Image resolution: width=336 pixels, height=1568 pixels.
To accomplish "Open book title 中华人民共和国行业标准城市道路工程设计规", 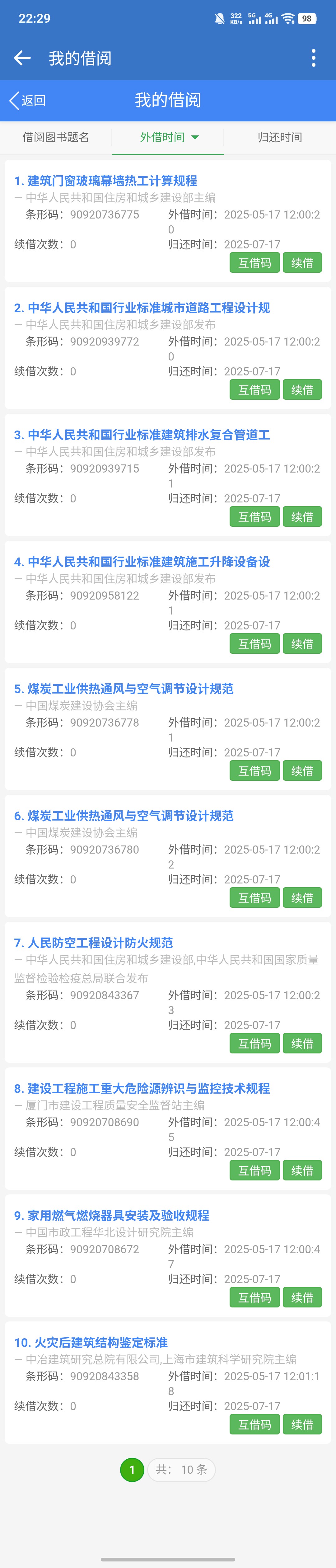I will [142, 308].
